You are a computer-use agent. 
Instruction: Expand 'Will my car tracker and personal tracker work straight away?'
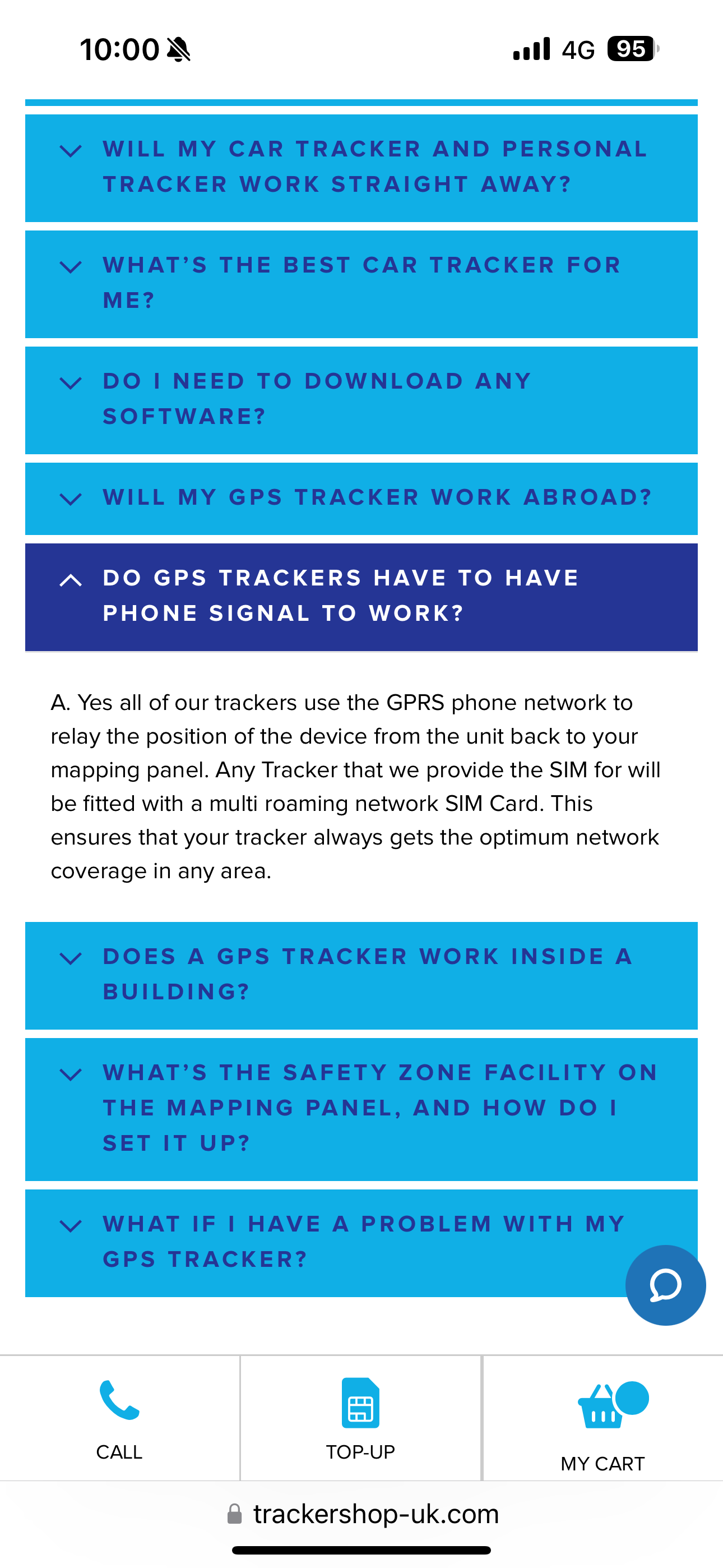(x=361, y=167)
